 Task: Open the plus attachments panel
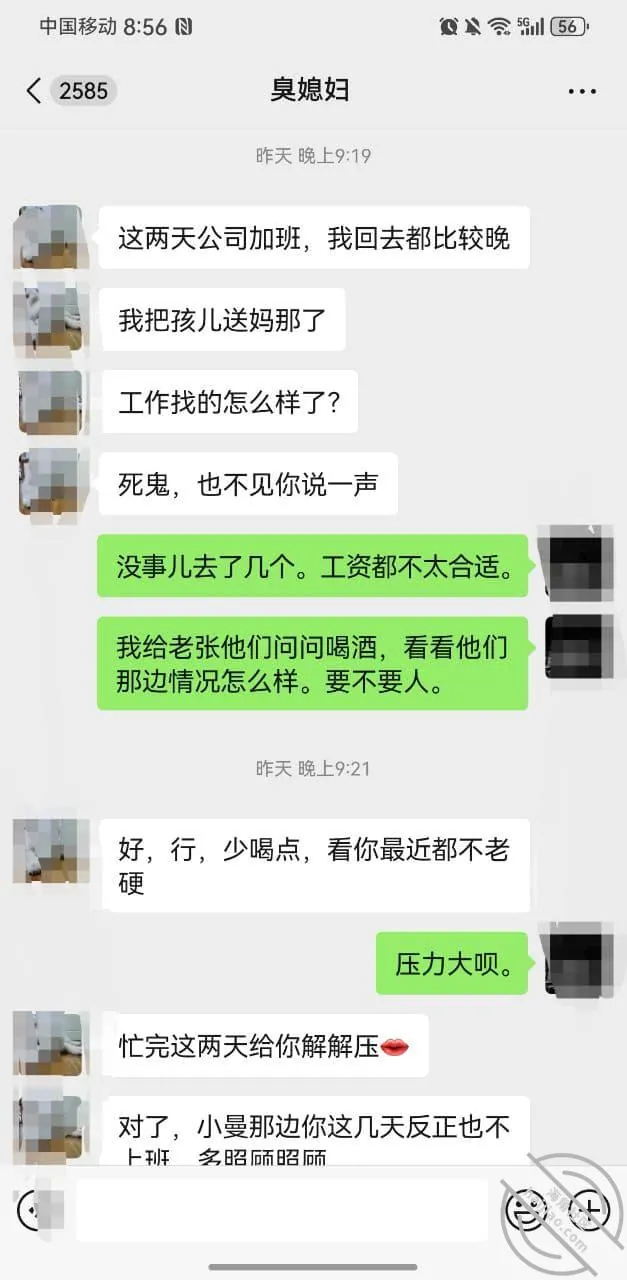(x=588, y=1210)
